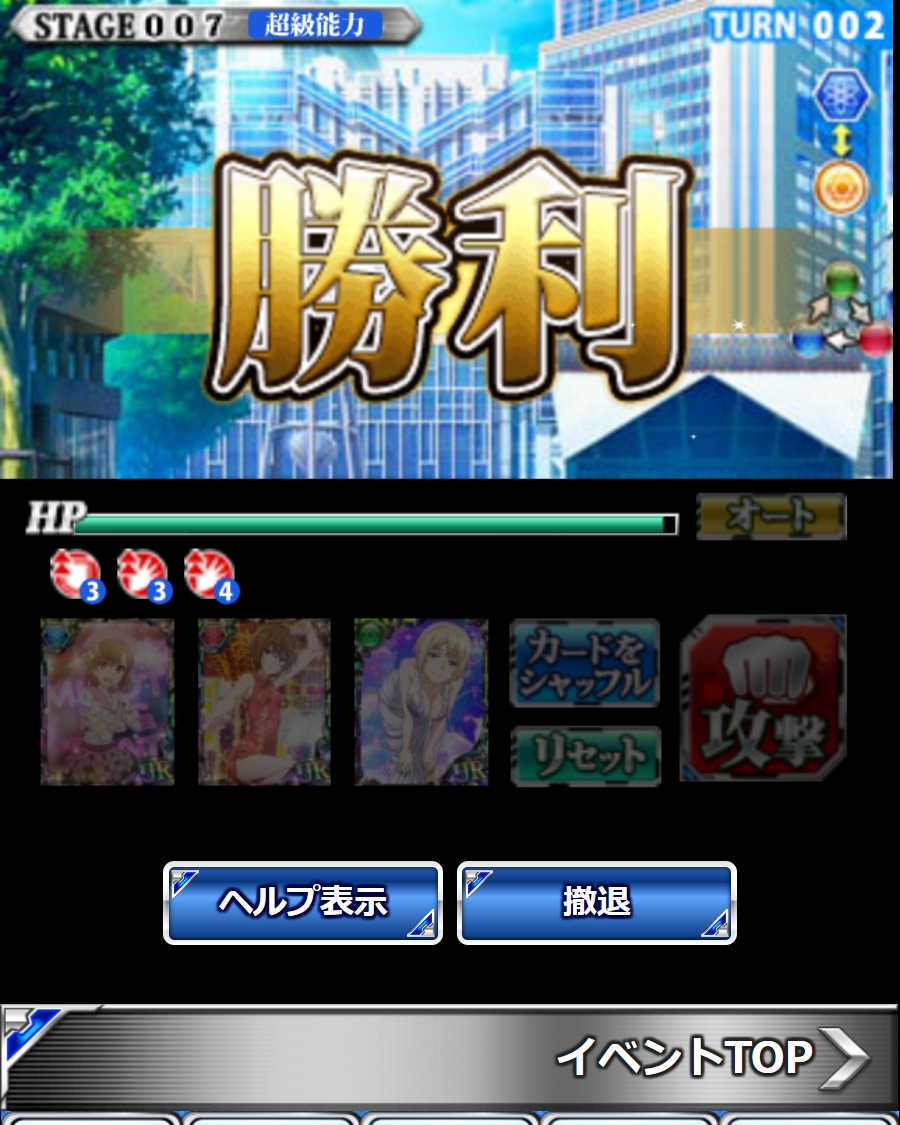This screenshot has height=1125, width=900.
Task: Open the ヘルプ表示 help display
Action: click(x=303, y=903)
